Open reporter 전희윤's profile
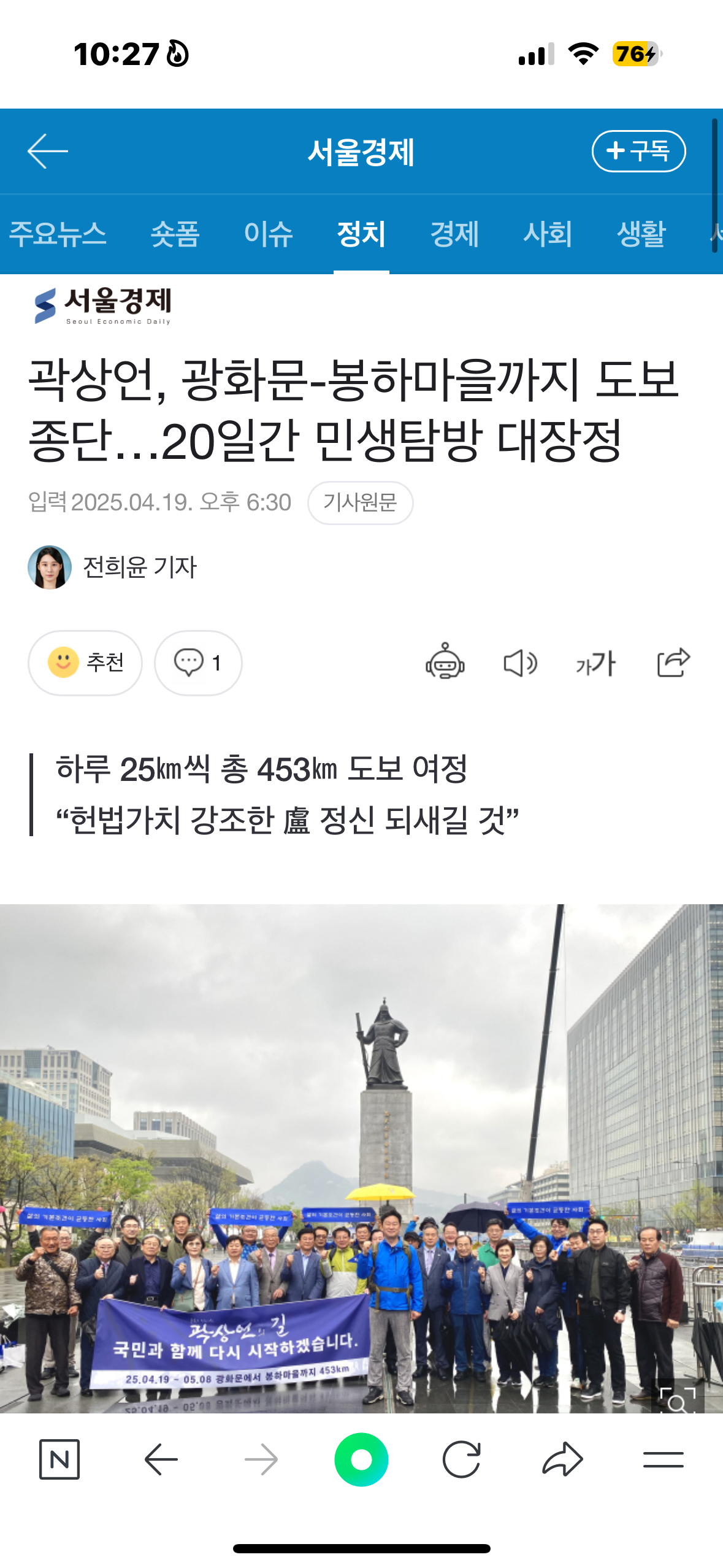 tap(113, 567)
